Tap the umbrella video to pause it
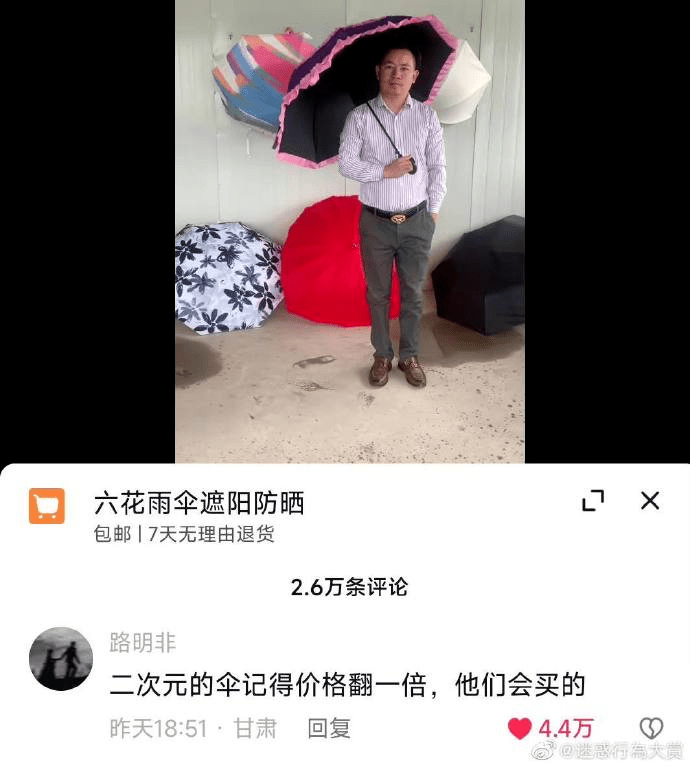 (349, 230)
